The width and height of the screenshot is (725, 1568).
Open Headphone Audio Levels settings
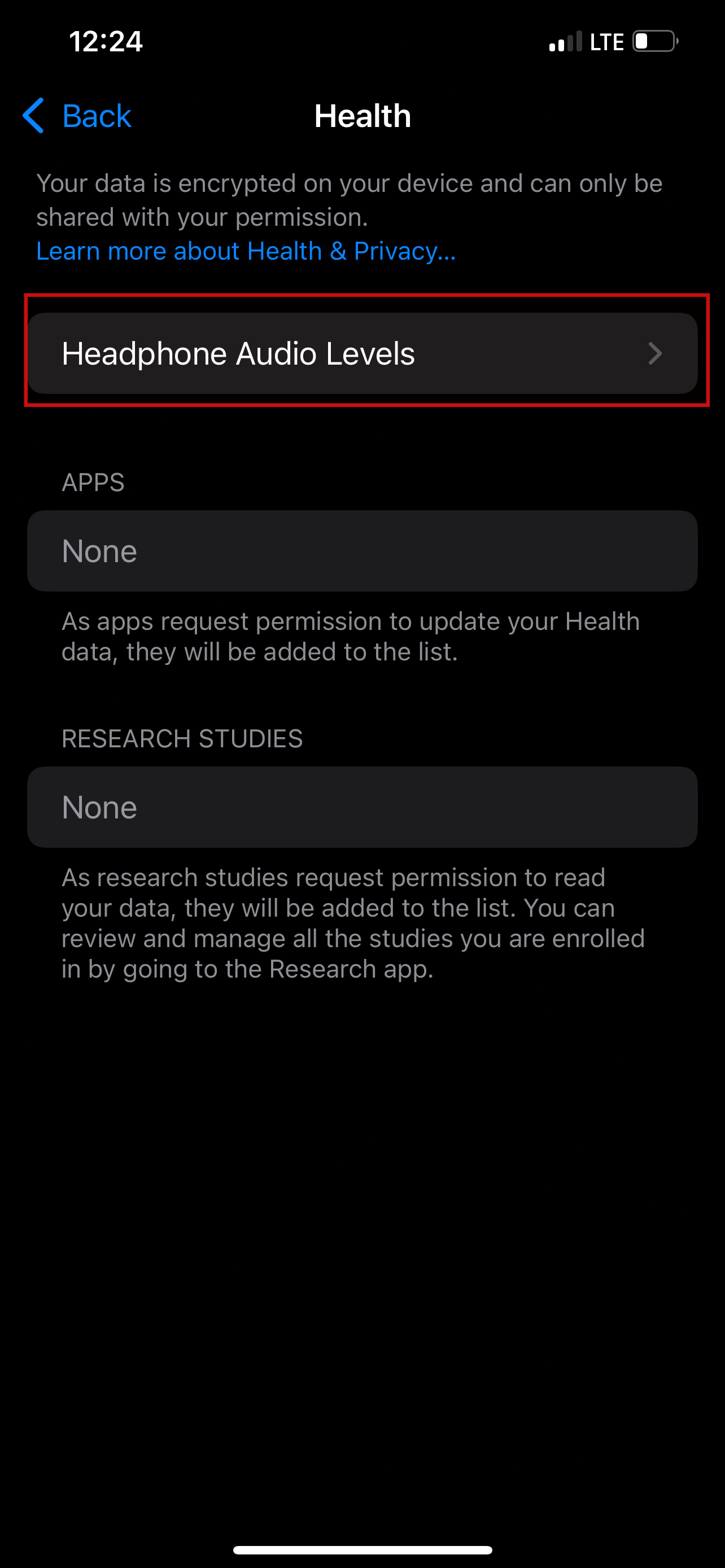362,354
